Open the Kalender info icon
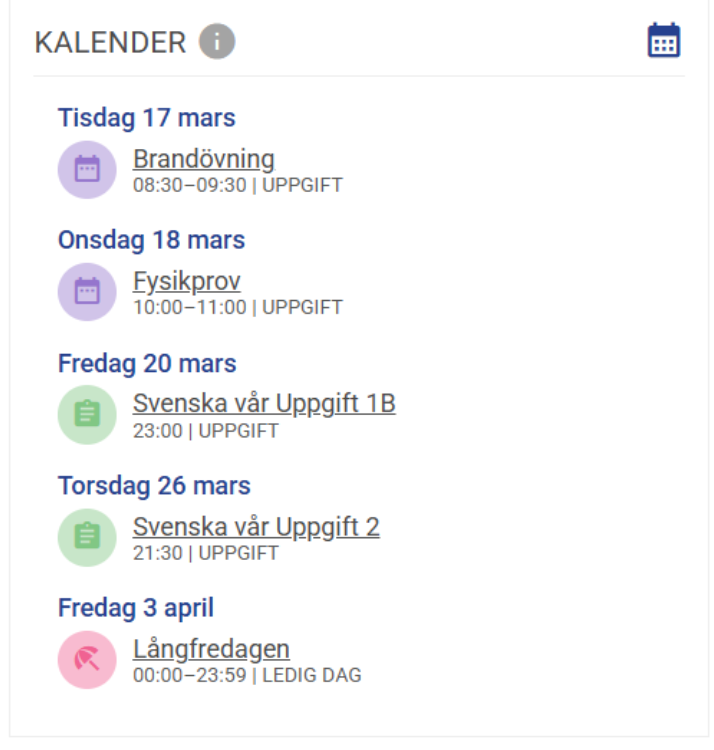714x750 pixels. (x=217, y=42)
